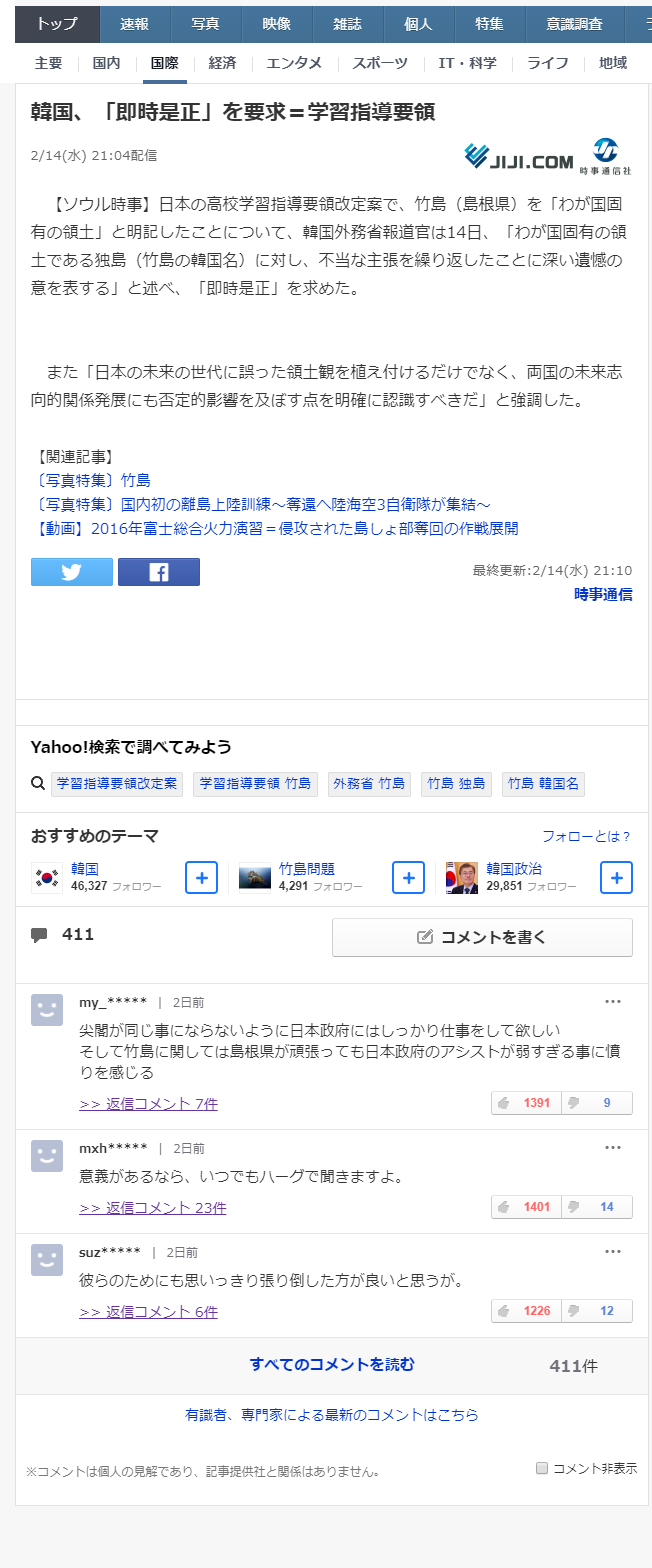Select the 経済 category tab

223,63
